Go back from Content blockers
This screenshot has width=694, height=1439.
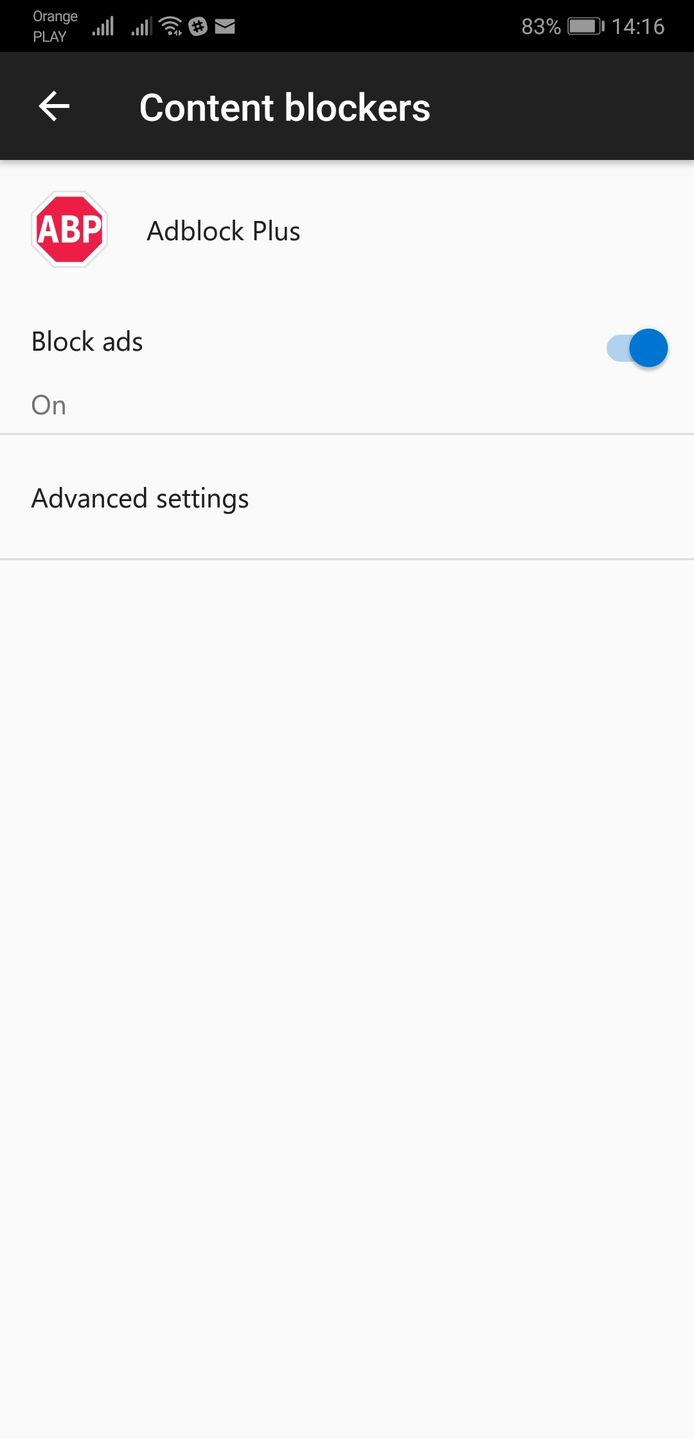click(54, 107)
